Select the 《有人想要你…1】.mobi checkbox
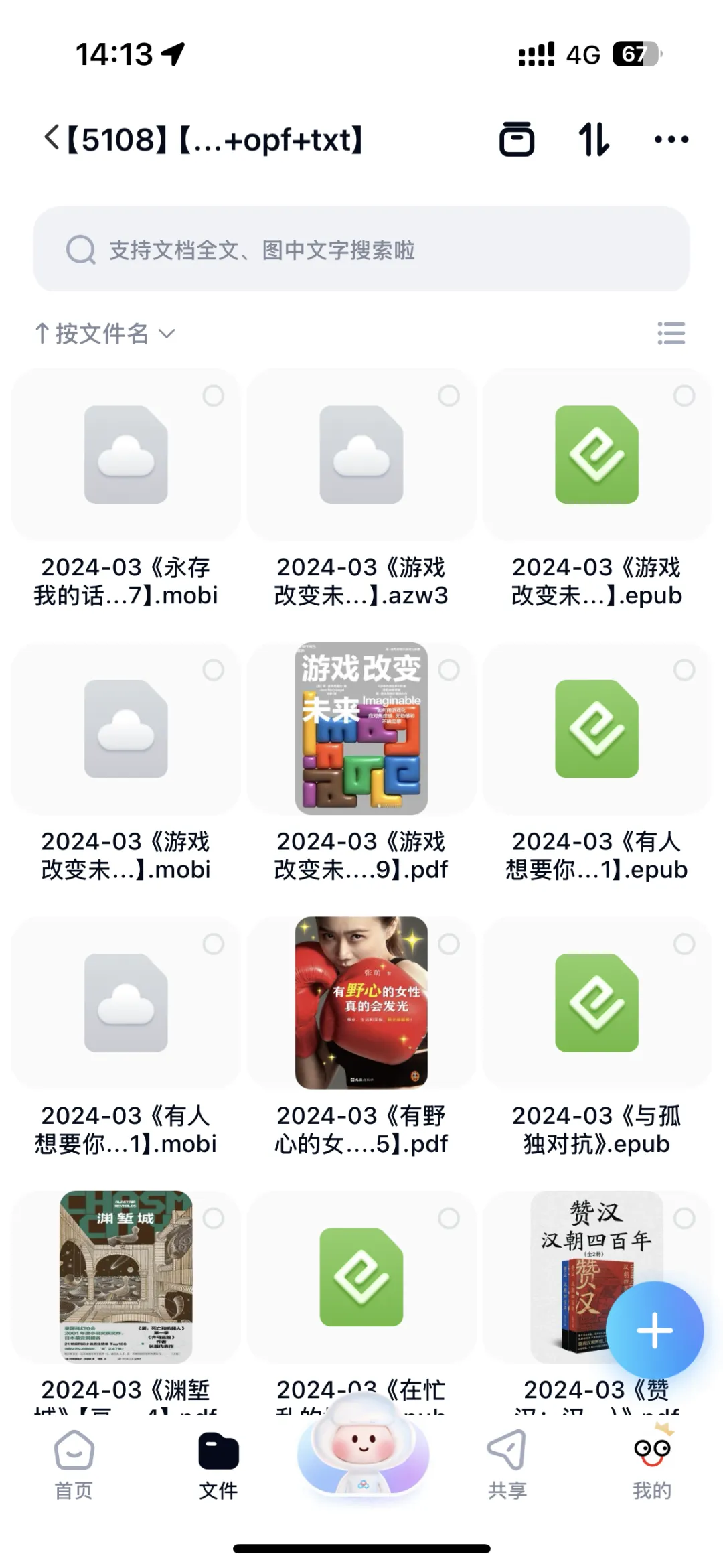This screenshot has height=1568, width=723. click(214, 944)
